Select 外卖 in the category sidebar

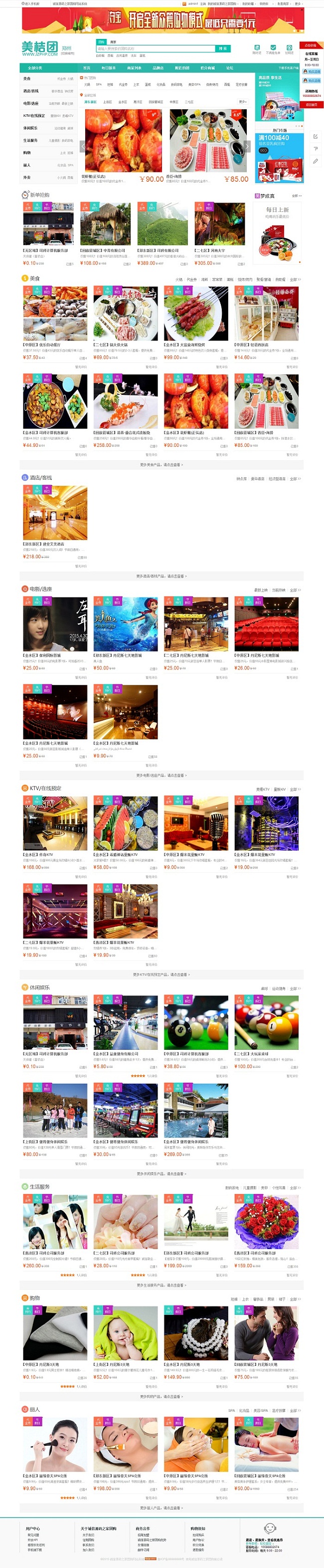pyautogui.click(x=27, y=178)
